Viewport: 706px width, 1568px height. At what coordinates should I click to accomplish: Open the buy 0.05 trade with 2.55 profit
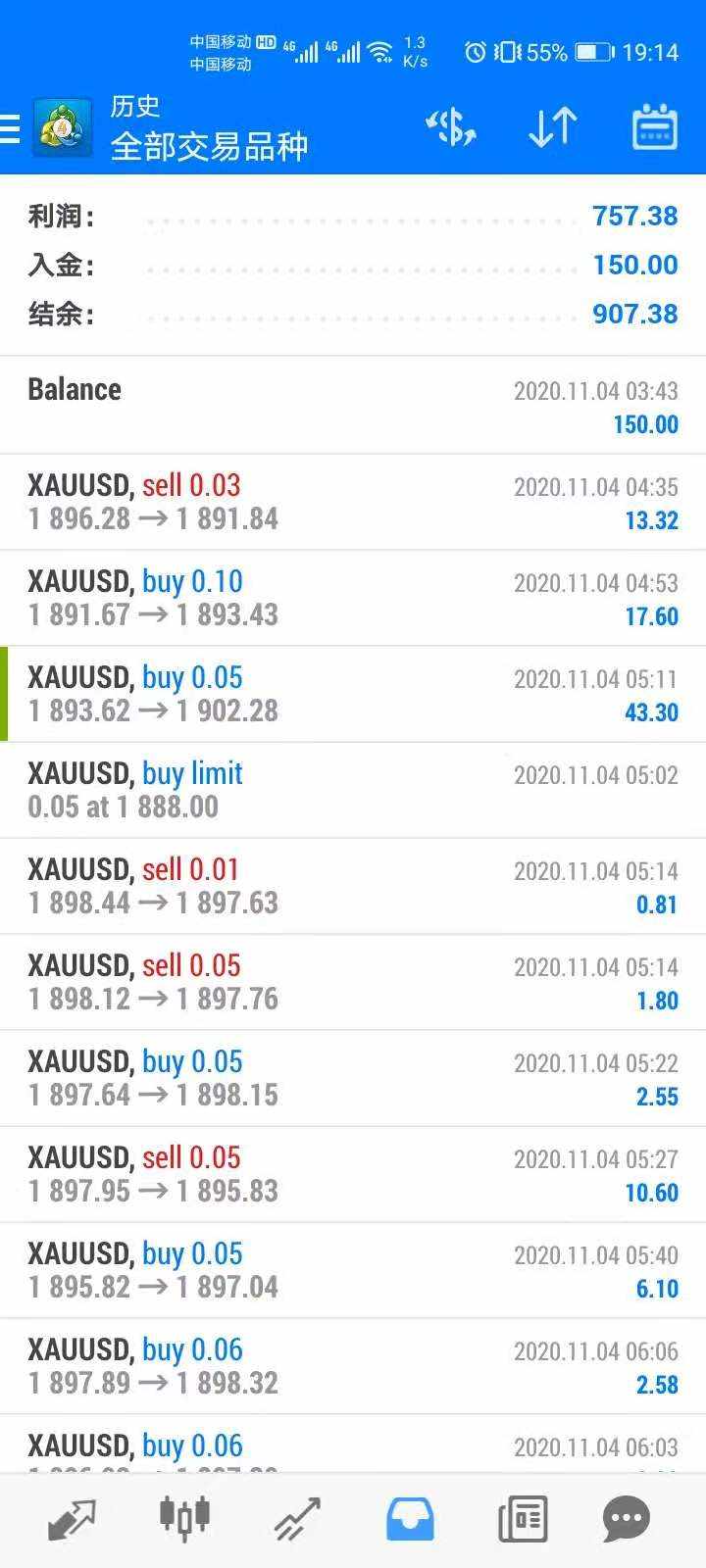pos(353,1078)
